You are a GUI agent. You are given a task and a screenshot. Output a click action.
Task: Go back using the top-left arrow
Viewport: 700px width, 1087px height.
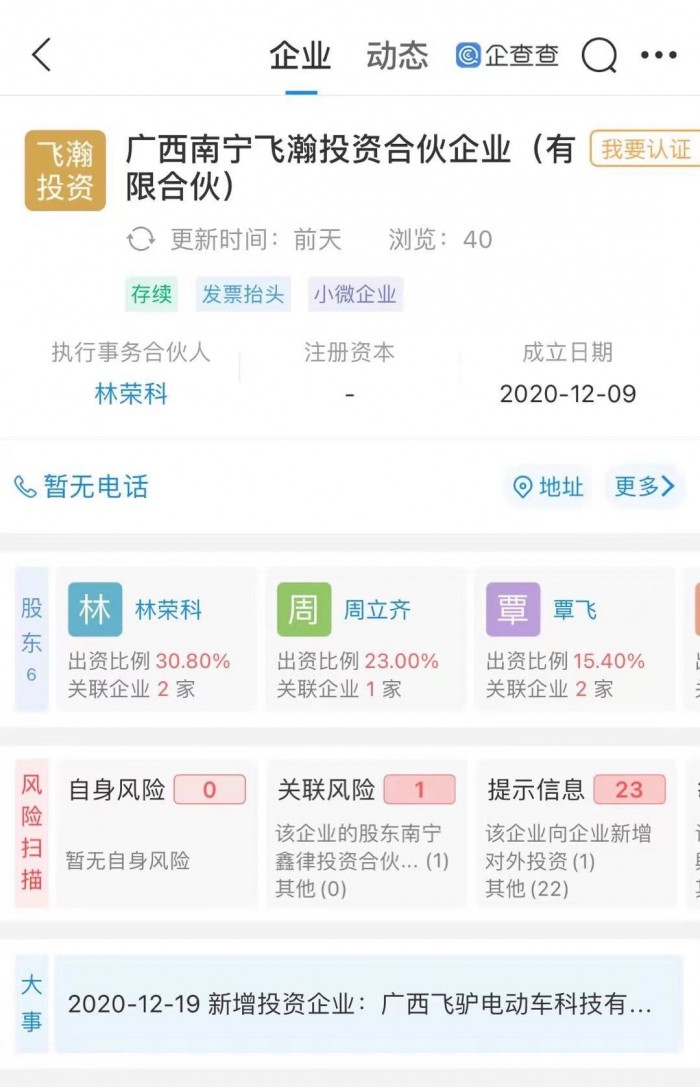click(x=41, y=55)
